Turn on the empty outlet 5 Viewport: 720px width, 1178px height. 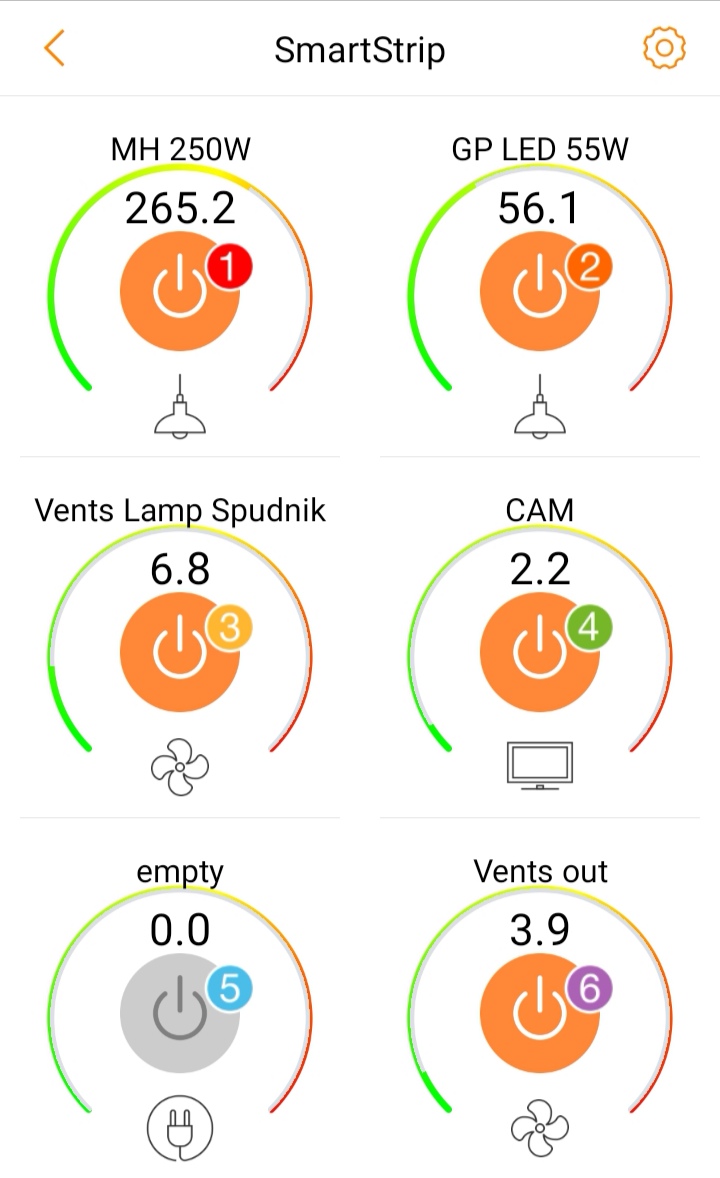tap(179, 1013)
